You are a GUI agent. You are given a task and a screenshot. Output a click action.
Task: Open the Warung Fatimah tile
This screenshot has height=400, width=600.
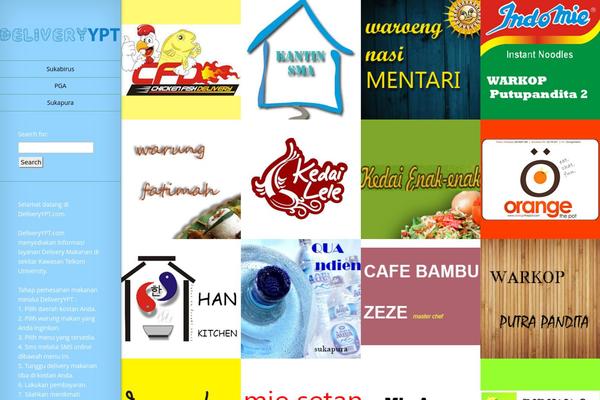tap(181, 180)
